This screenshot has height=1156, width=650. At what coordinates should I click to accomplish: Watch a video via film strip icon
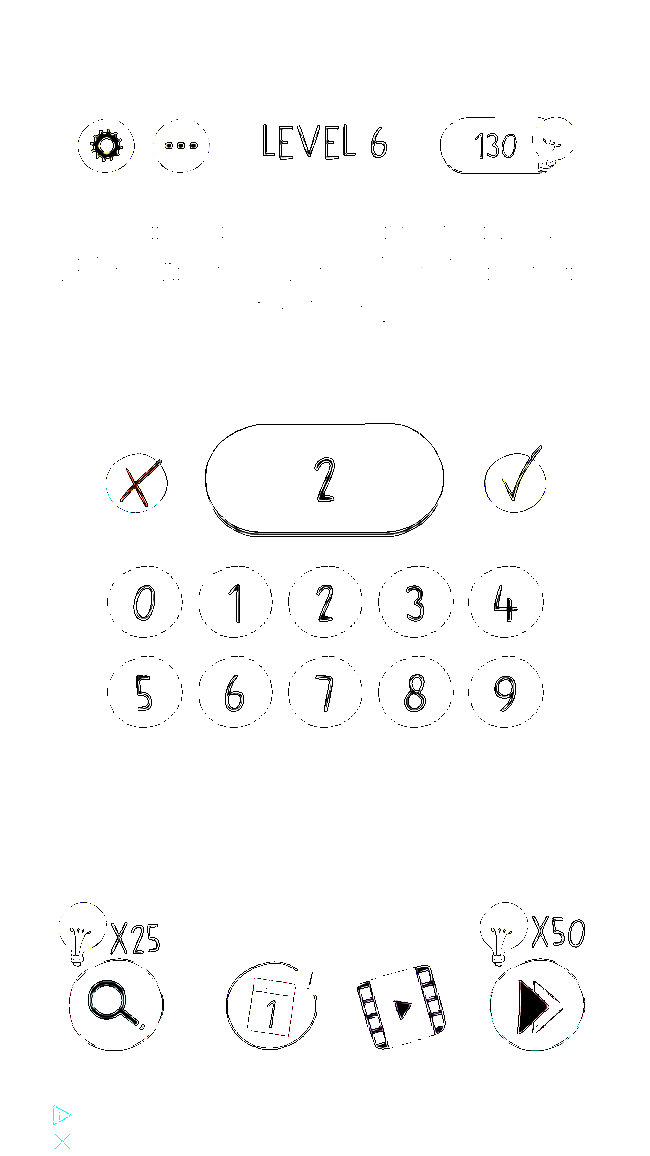pos(402,1007)
